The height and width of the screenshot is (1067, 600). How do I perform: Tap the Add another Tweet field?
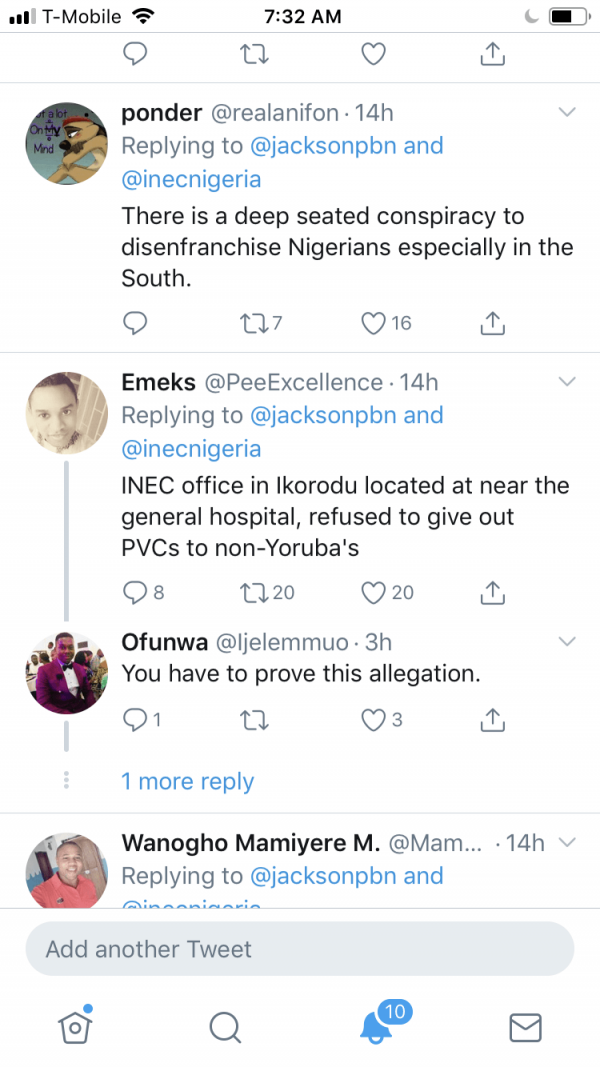[300, 949]
